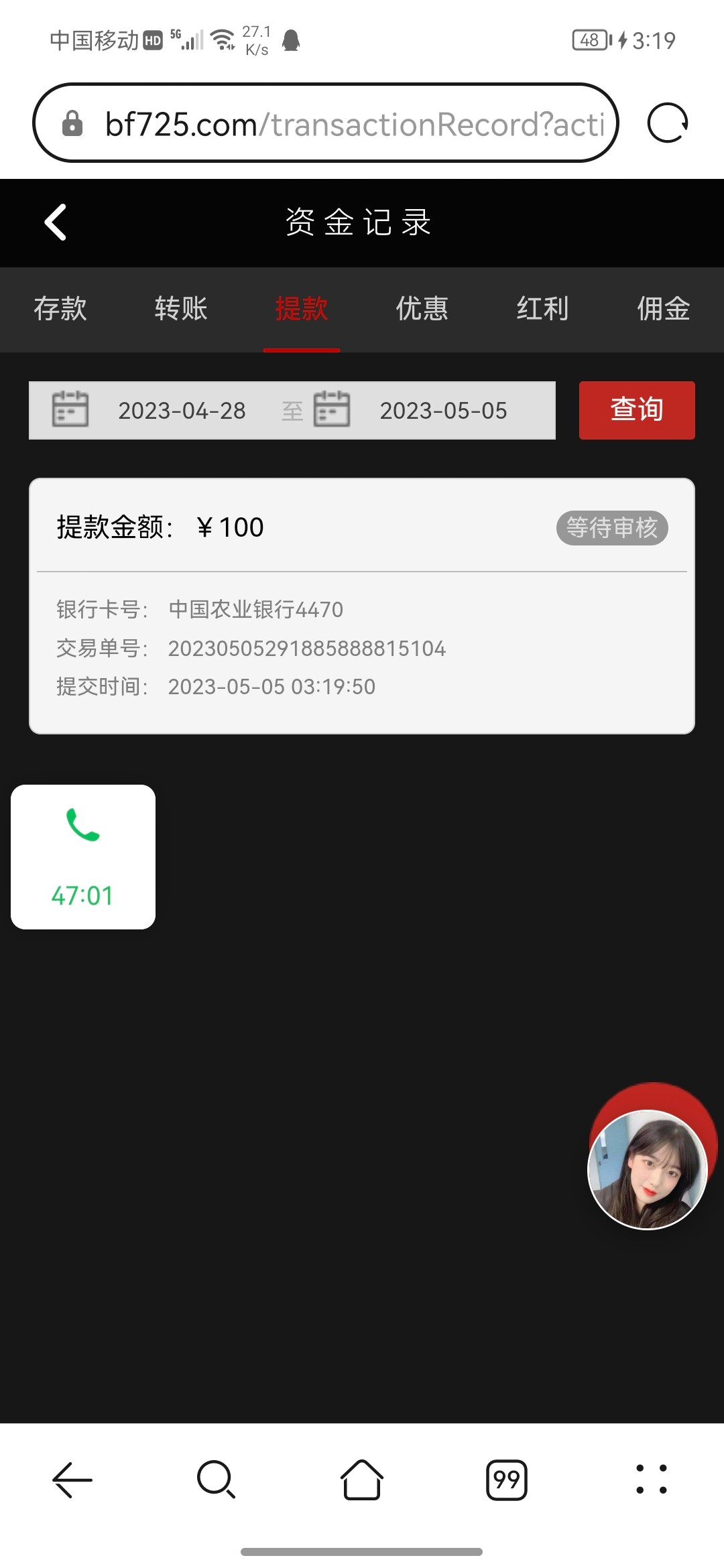The height and width of the screenshot is (1568, 724).
Task: Open the browser four-dot menu
Action: click(651, 1480)
